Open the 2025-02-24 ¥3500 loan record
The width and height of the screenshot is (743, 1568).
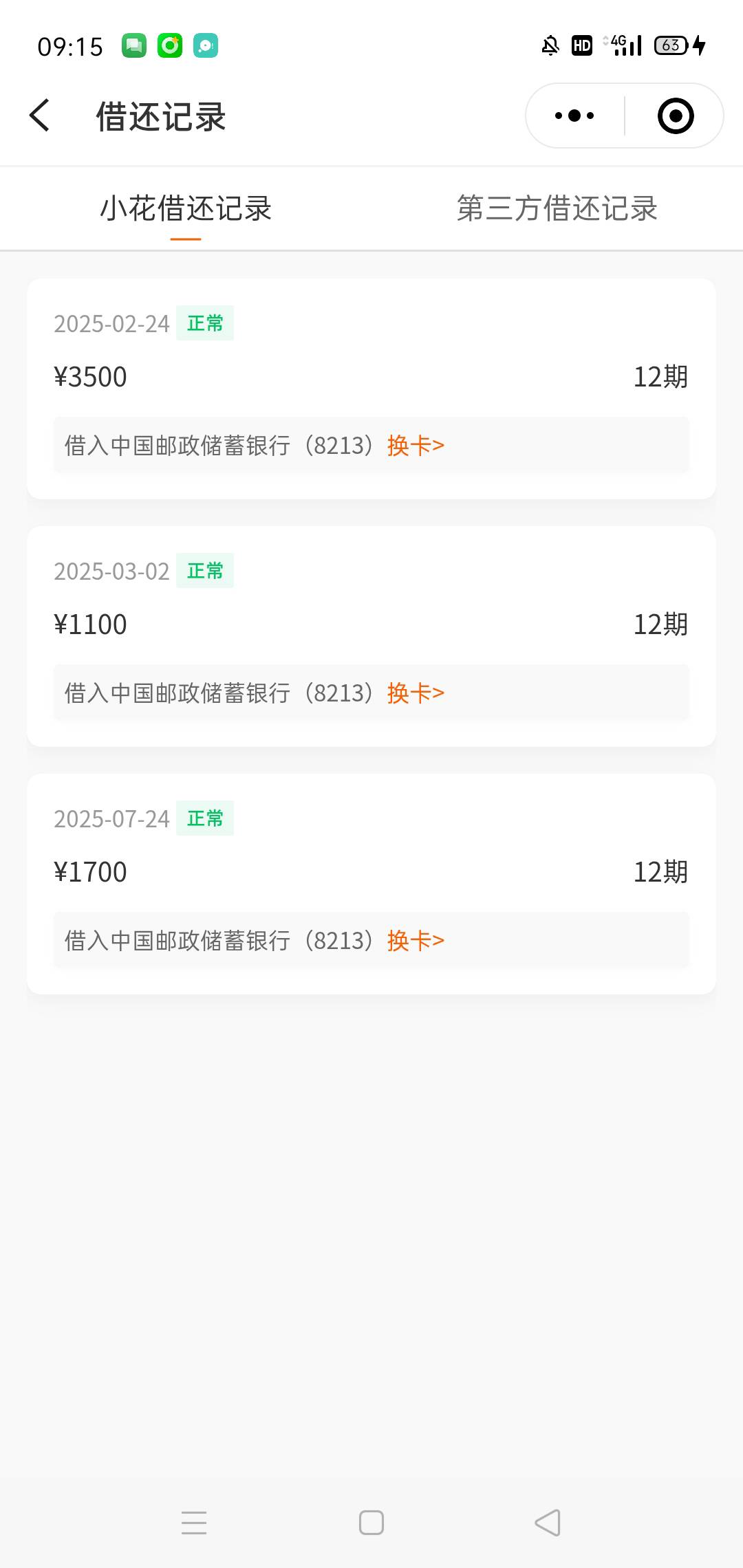371,389
